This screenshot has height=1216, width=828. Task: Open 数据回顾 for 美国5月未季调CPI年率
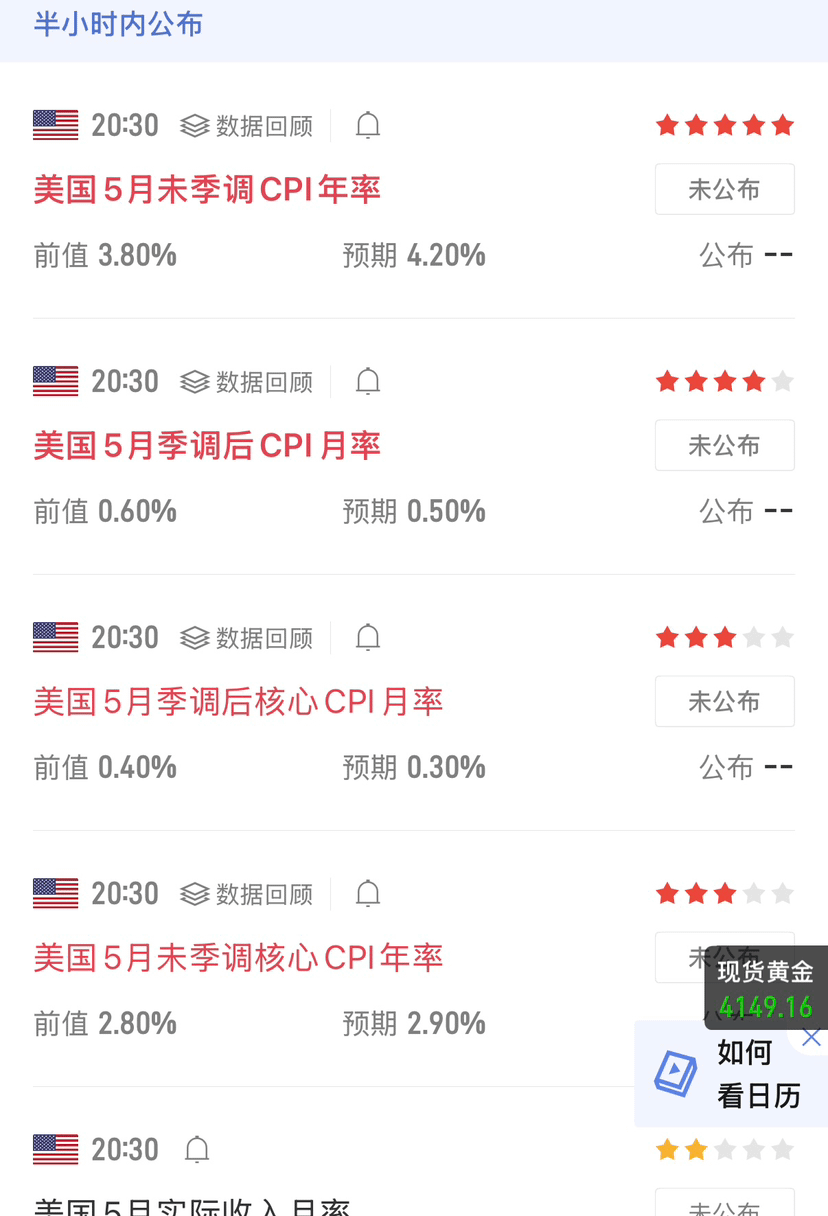(246, 126)
